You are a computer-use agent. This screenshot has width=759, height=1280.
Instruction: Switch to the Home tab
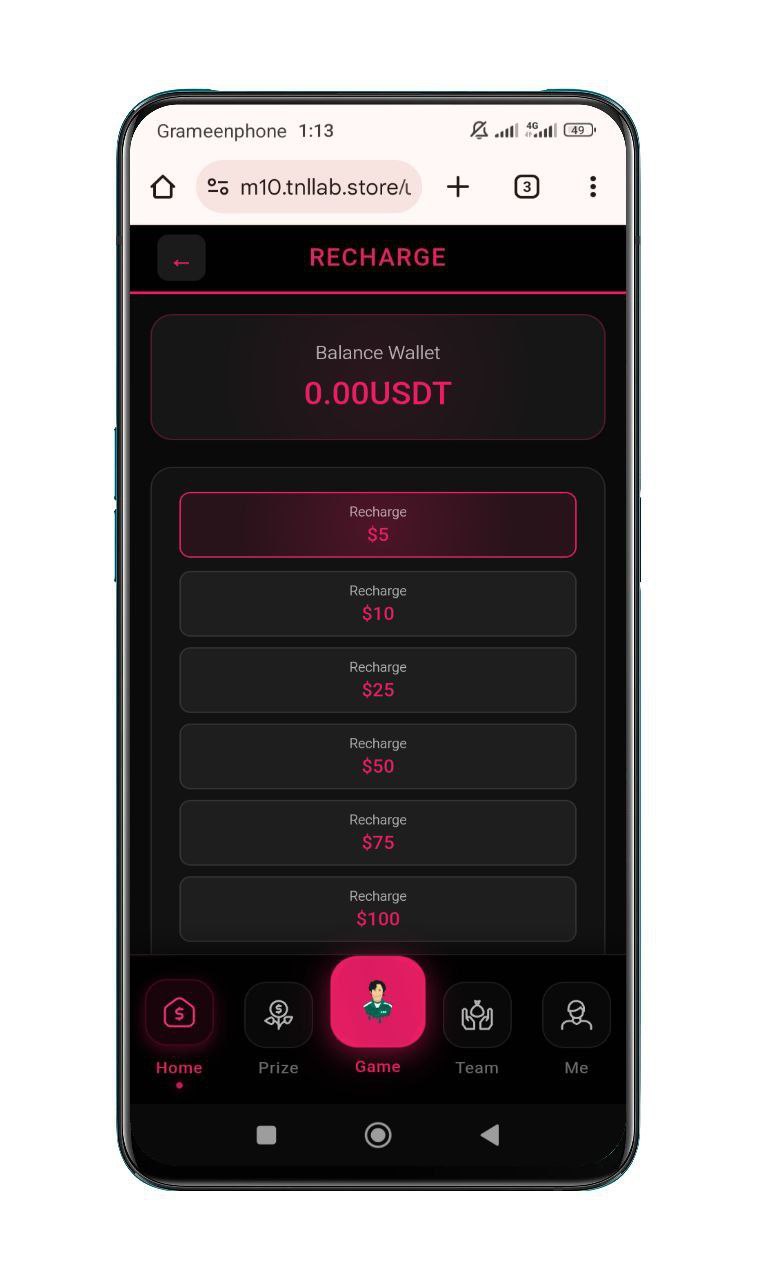179,1026
